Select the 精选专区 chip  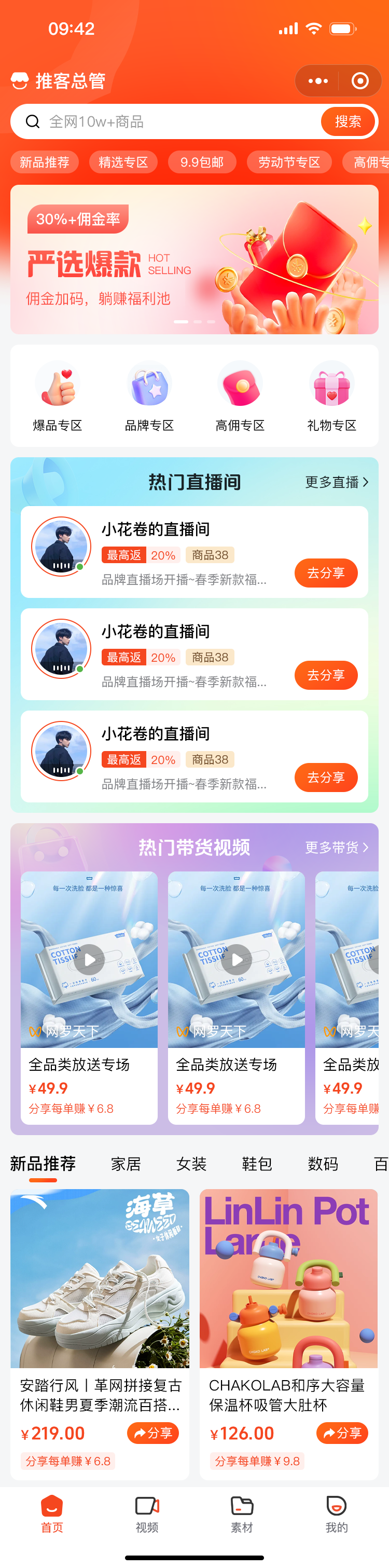click(x=123, y=162)
